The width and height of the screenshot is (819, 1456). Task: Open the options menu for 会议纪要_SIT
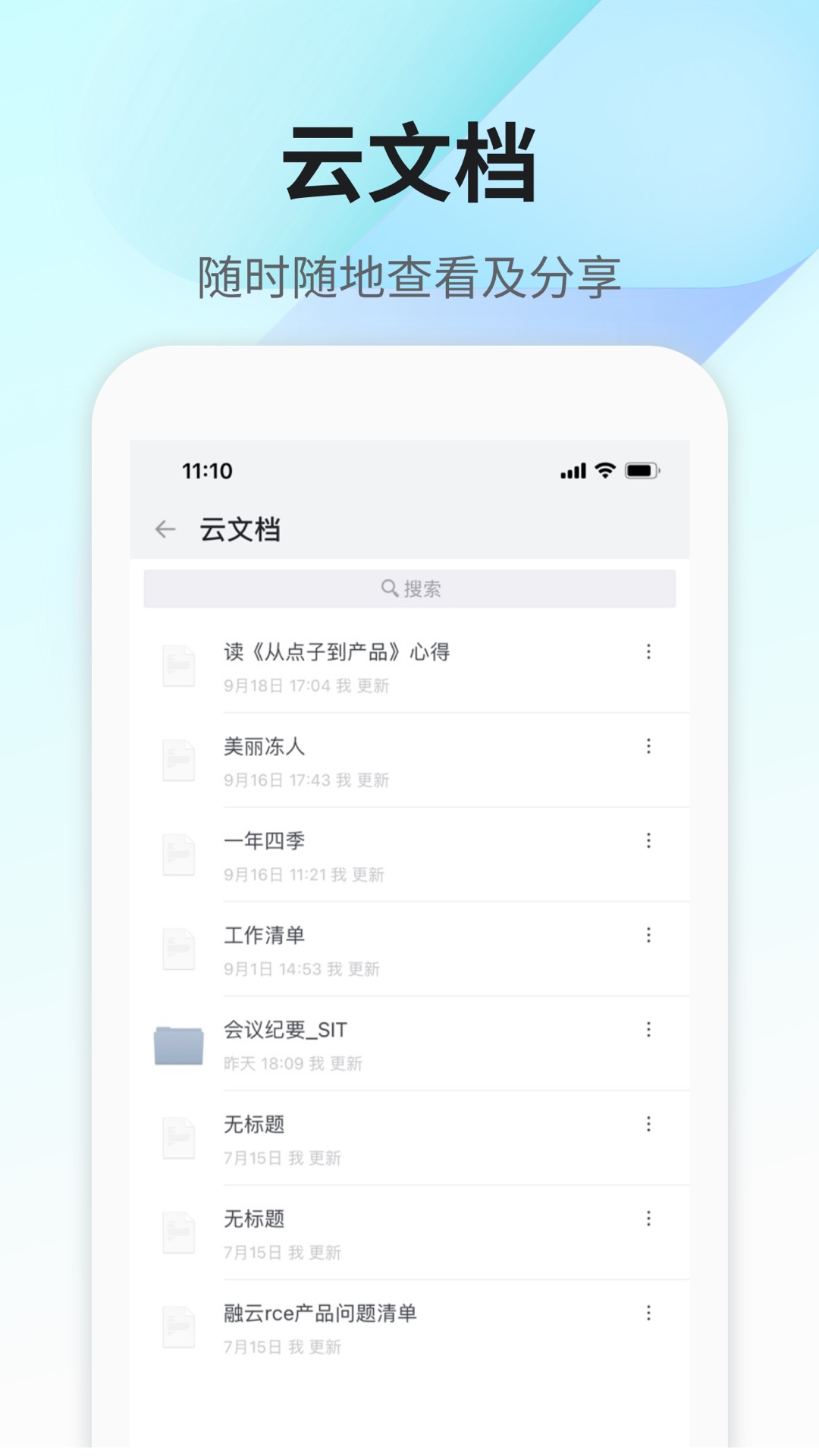[648, 1031]
